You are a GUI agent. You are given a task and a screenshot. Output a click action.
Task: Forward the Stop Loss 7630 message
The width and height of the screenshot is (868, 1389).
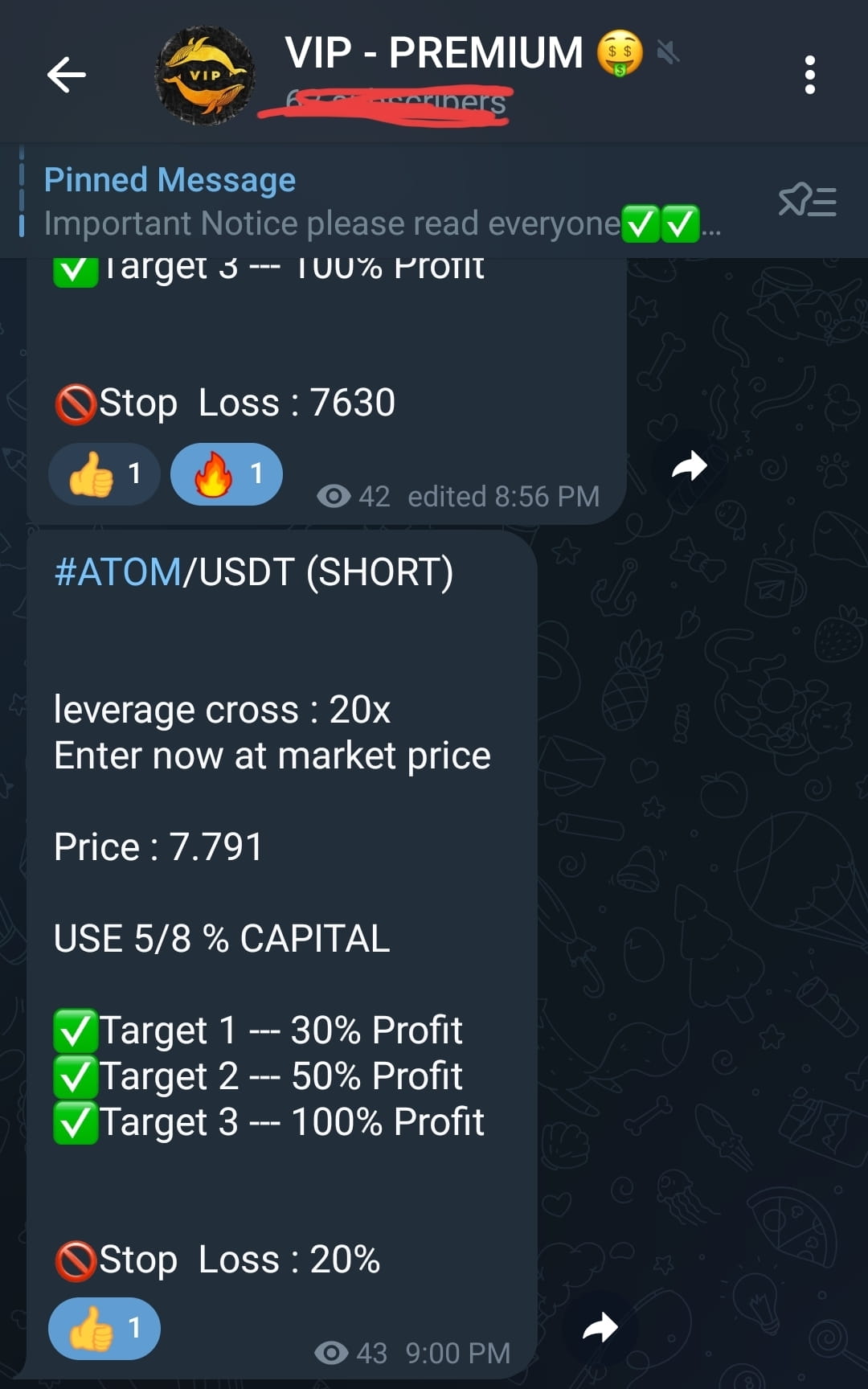690,465
